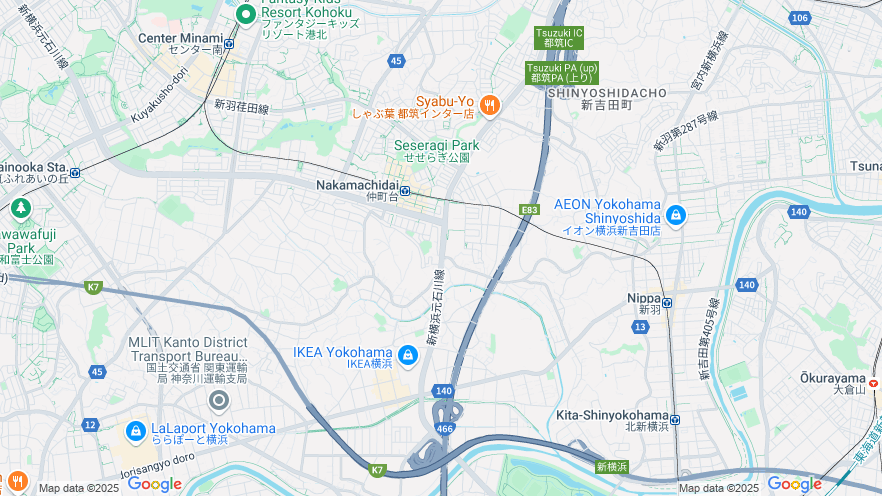Image resolution: width=882 pixels, height=496 pixels.
Task: Select the Seseragi Park label
Action: [x=436, y=145]
